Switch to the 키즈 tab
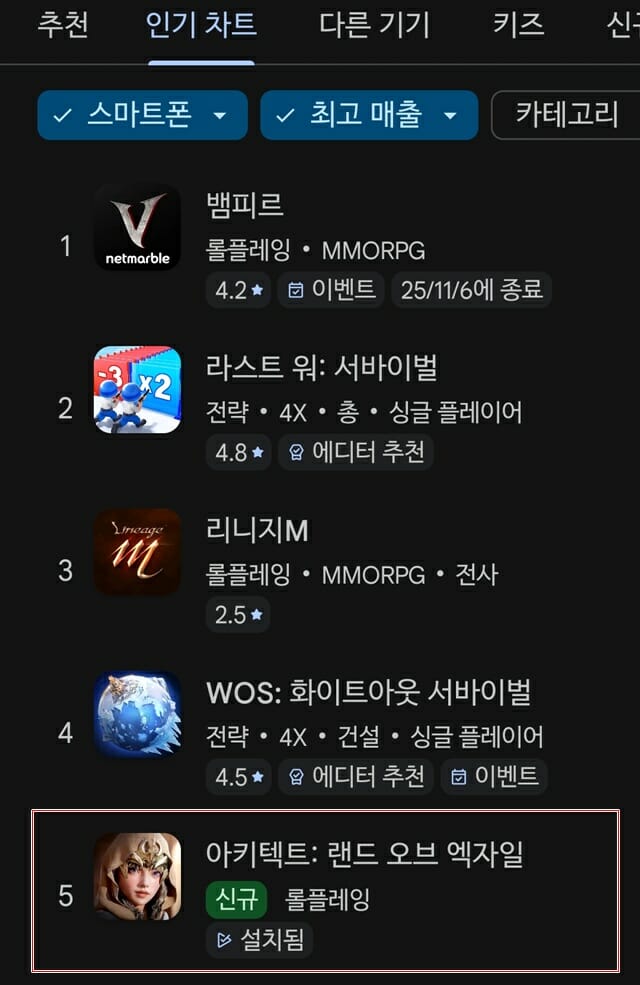 [x=518, y=25]
